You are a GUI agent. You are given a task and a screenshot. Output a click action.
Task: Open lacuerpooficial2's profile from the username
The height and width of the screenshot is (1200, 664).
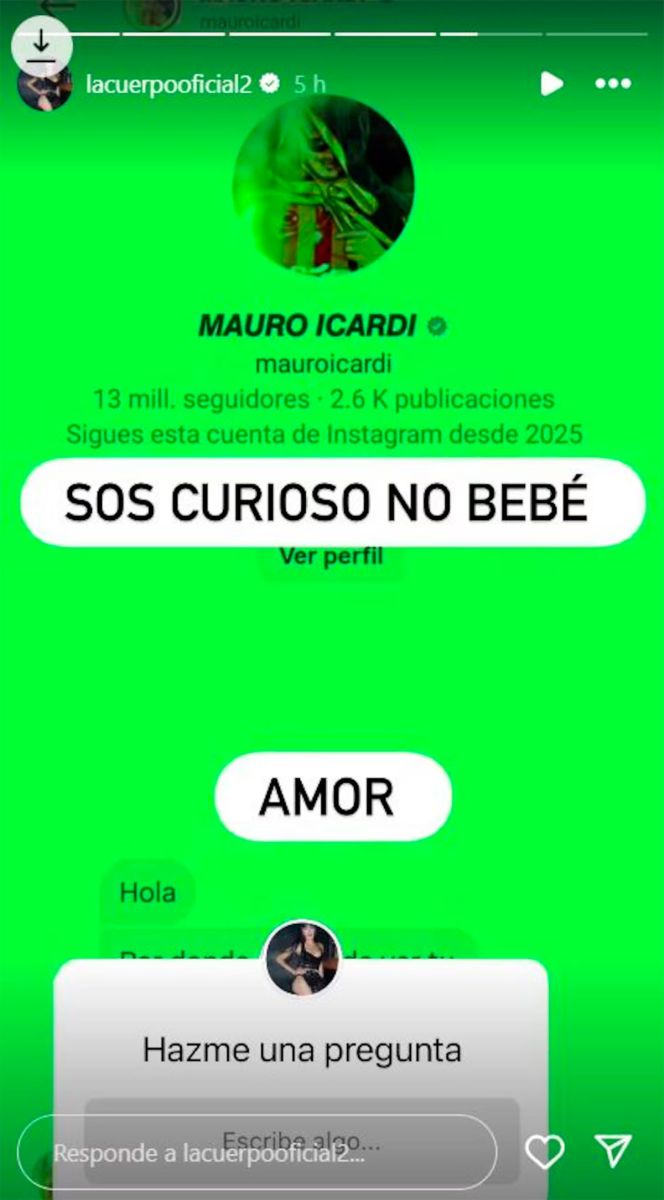click(x=168, y=84)
